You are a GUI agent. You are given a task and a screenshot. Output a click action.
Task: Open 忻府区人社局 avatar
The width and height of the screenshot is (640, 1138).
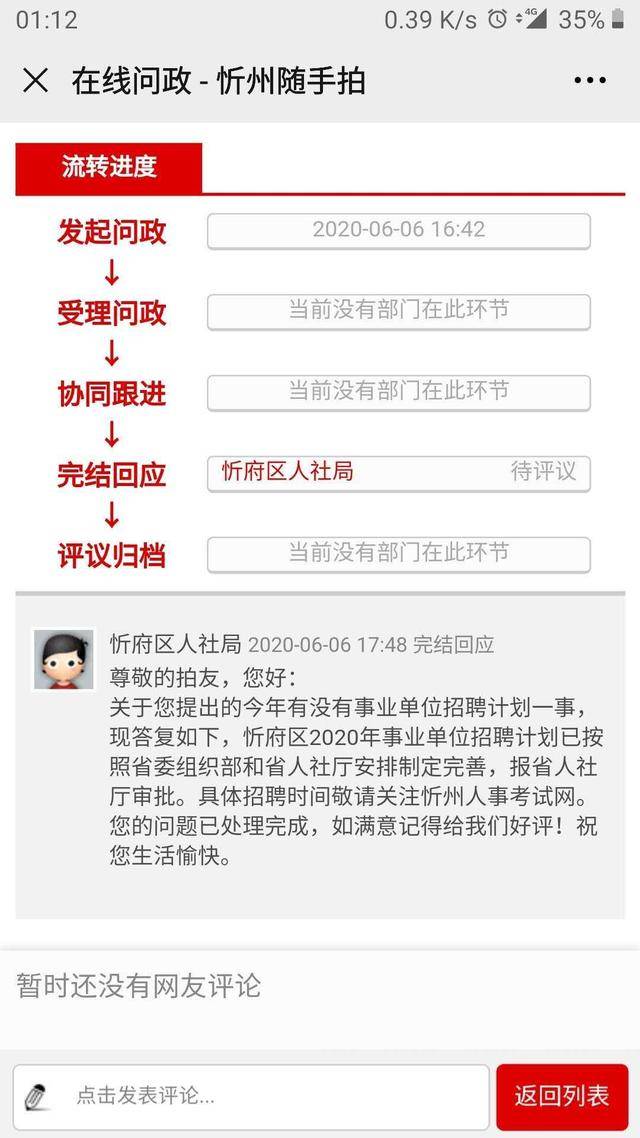pos(63,659)
